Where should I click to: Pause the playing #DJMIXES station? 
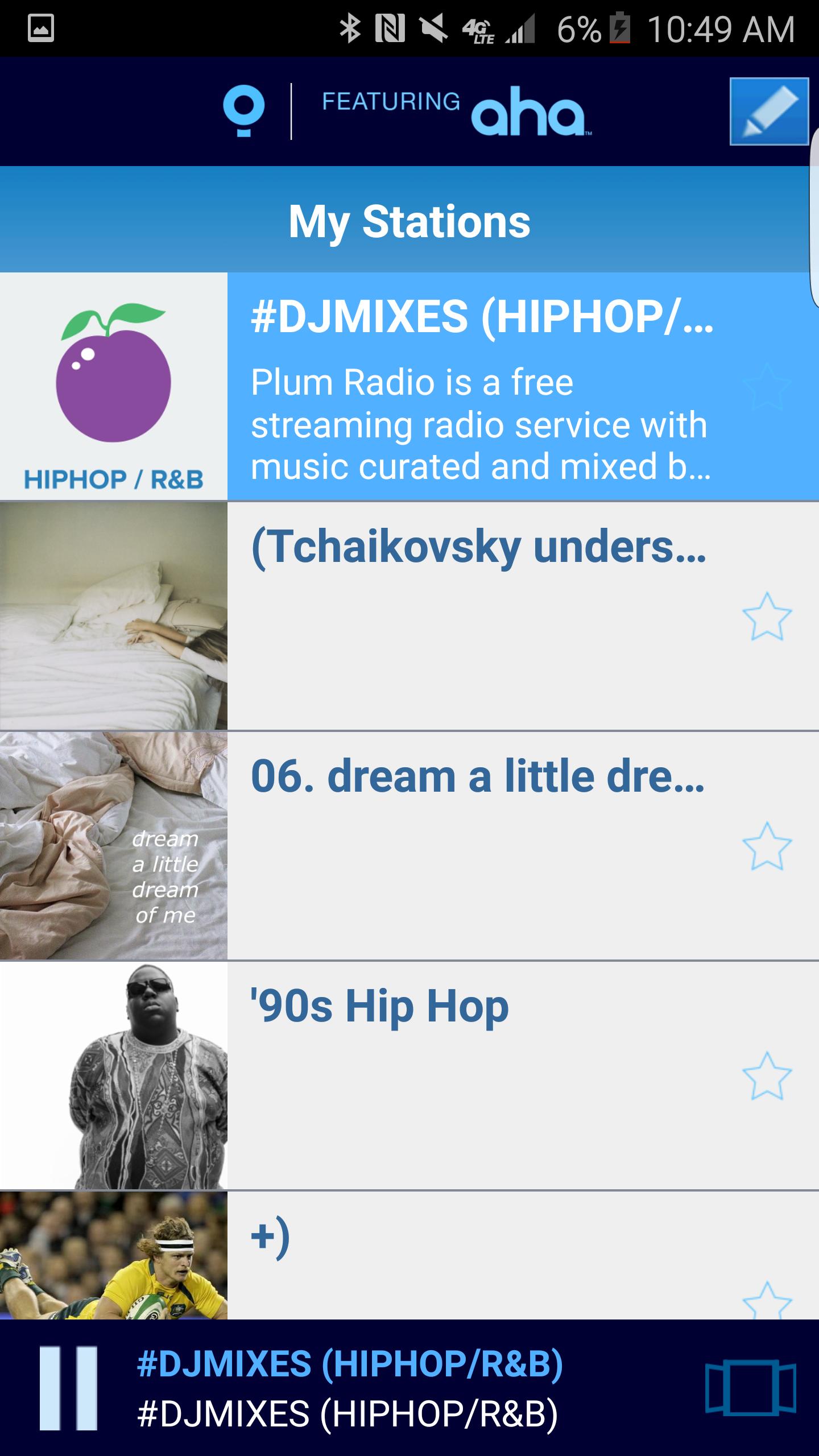(x=68, y=1388)
